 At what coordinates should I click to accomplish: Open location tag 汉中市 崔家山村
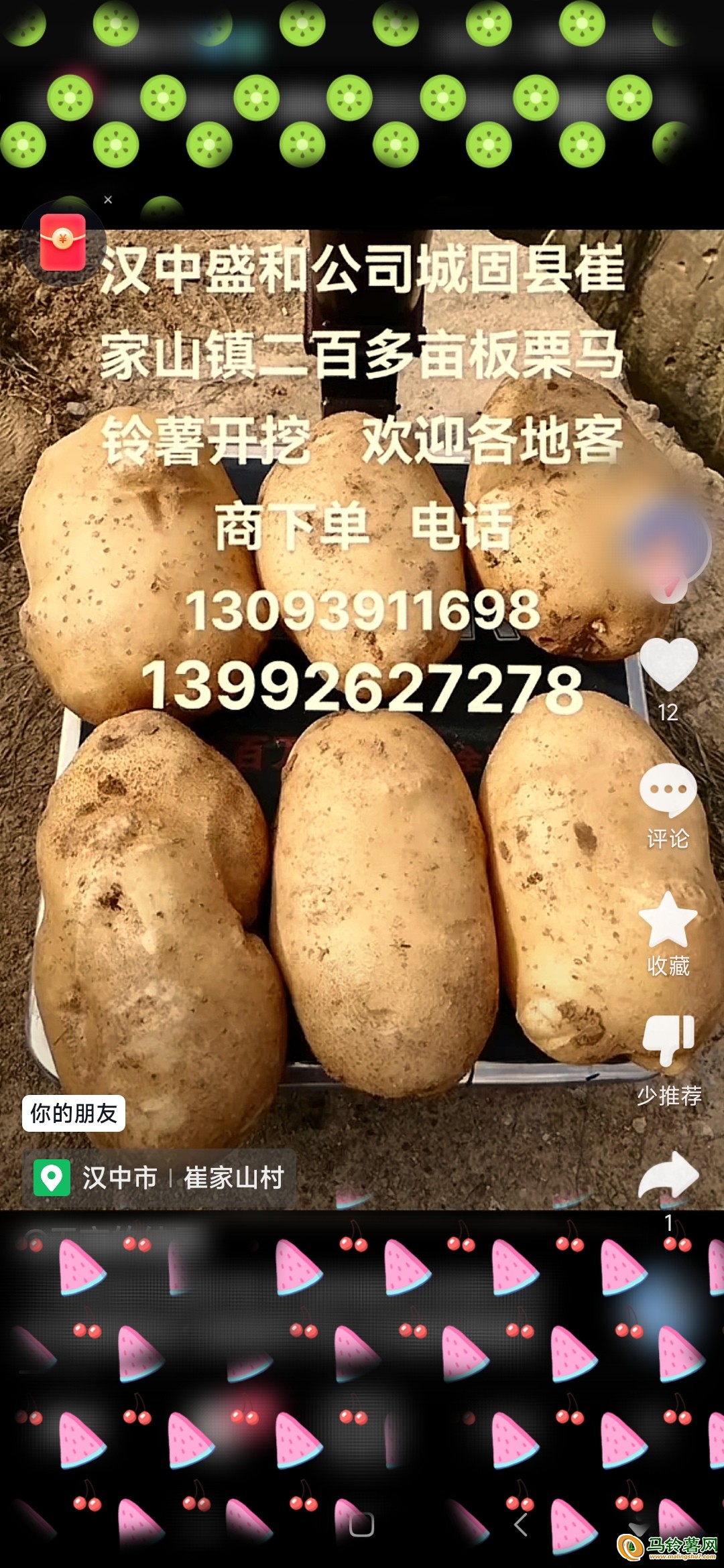pos(161,1178)
